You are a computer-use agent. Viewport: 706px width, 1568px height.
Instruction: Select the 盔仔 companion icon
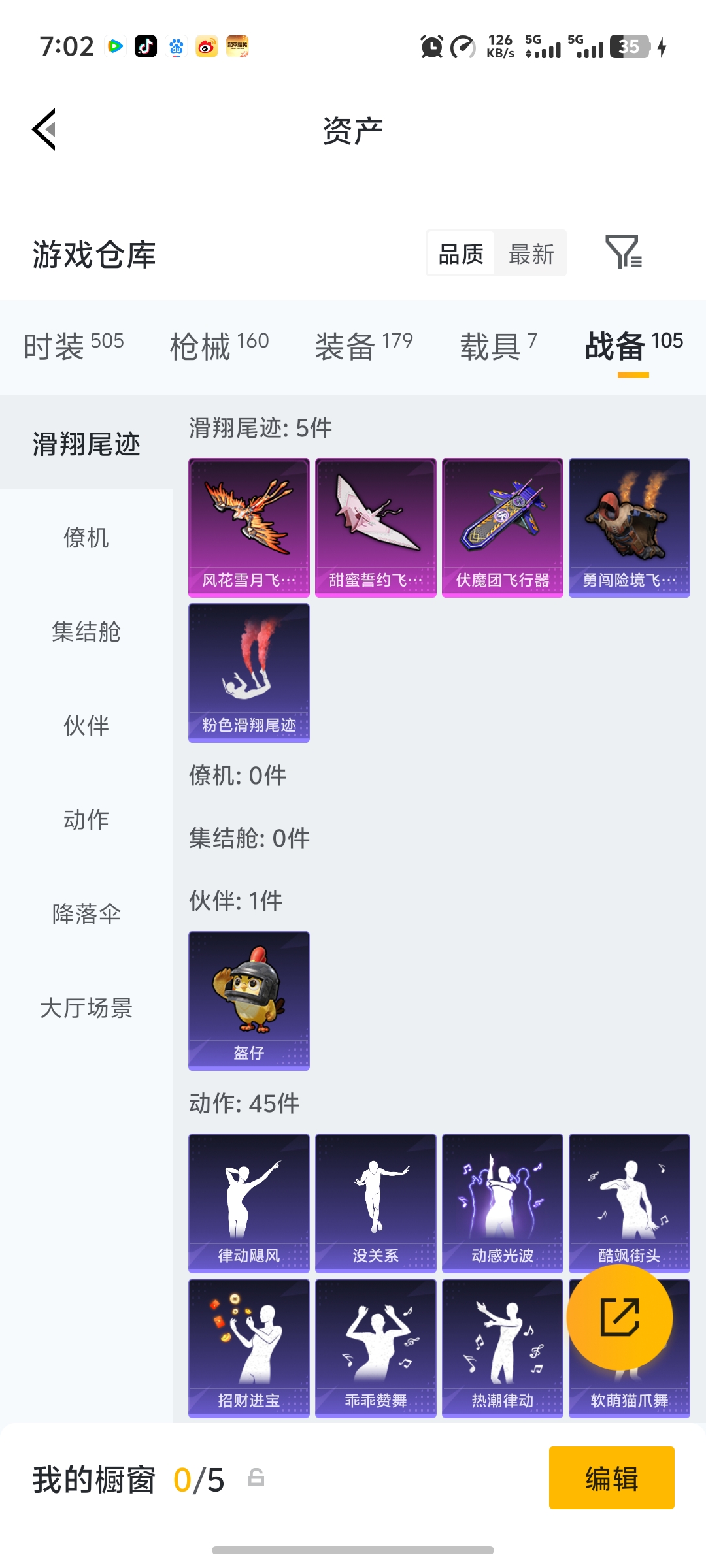pyautogui.click(x=248, y=1000)
